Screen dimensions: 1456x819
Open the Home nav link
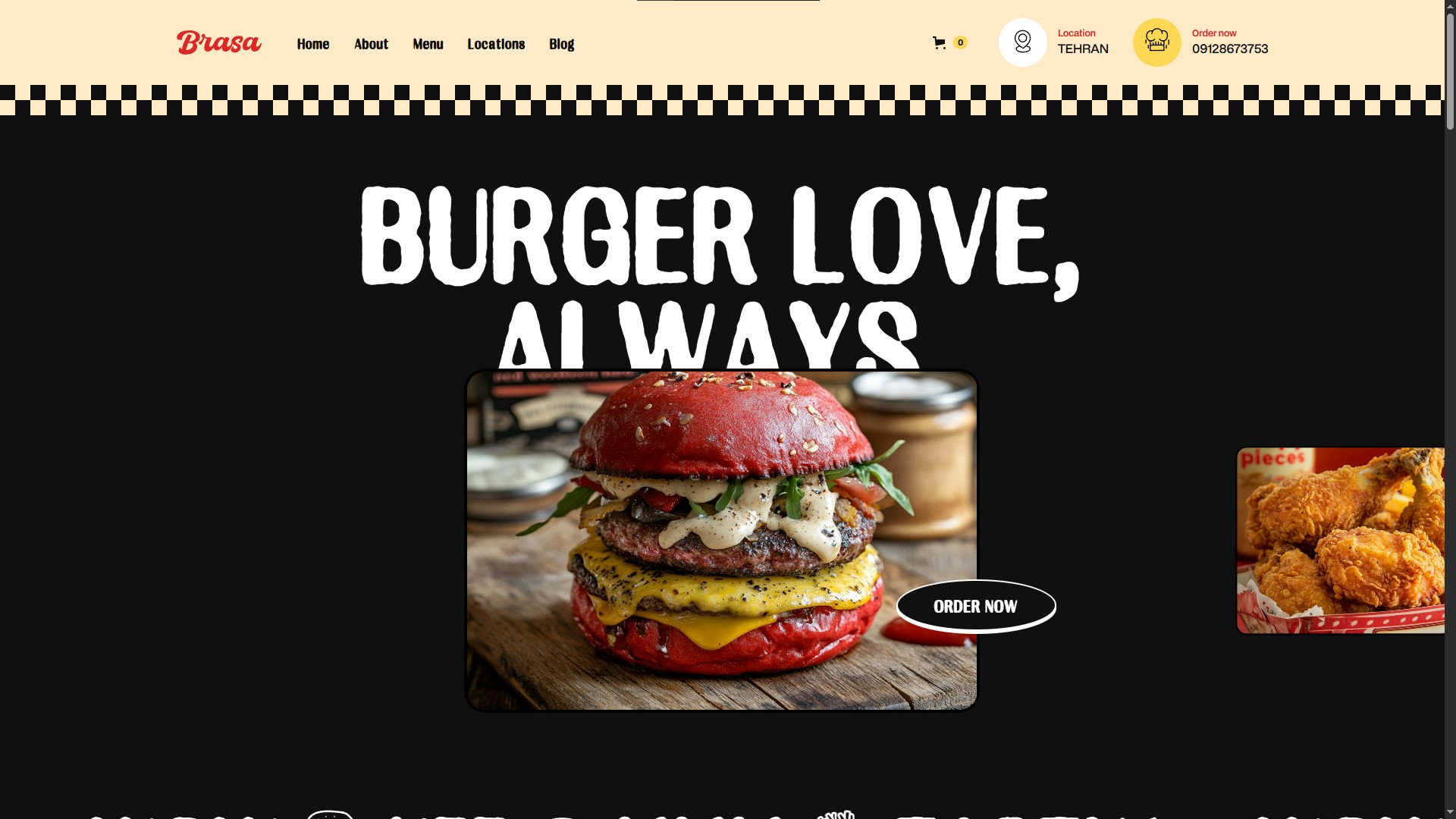tap(312, 44)
